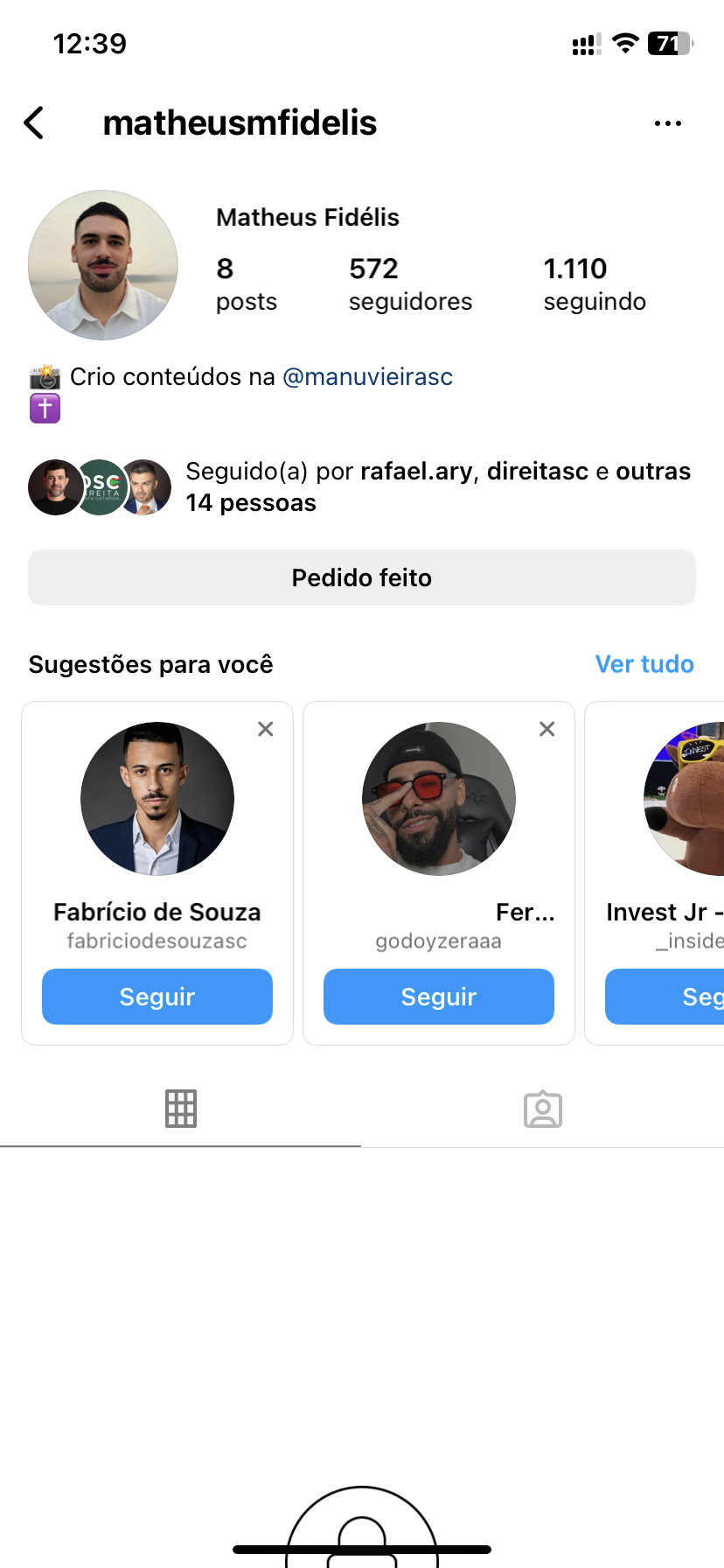Cancel the Pedido feito follow request
Screen dimensions: 724x1568
point(362,577)
